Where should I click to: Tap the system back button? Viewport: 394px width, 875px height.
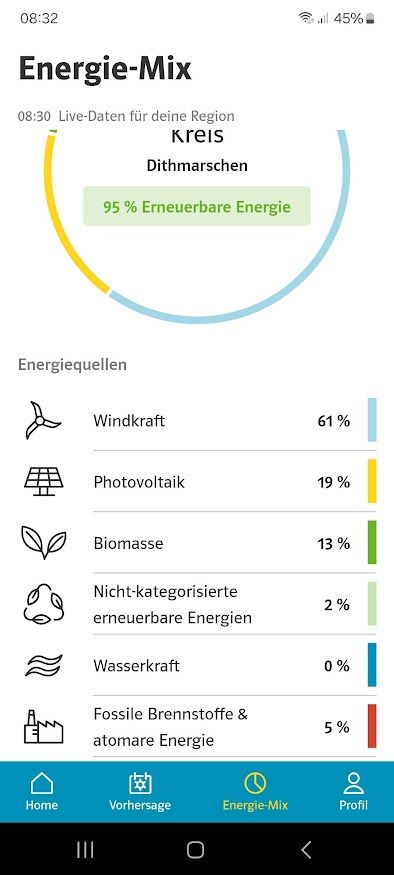(306, 850)
